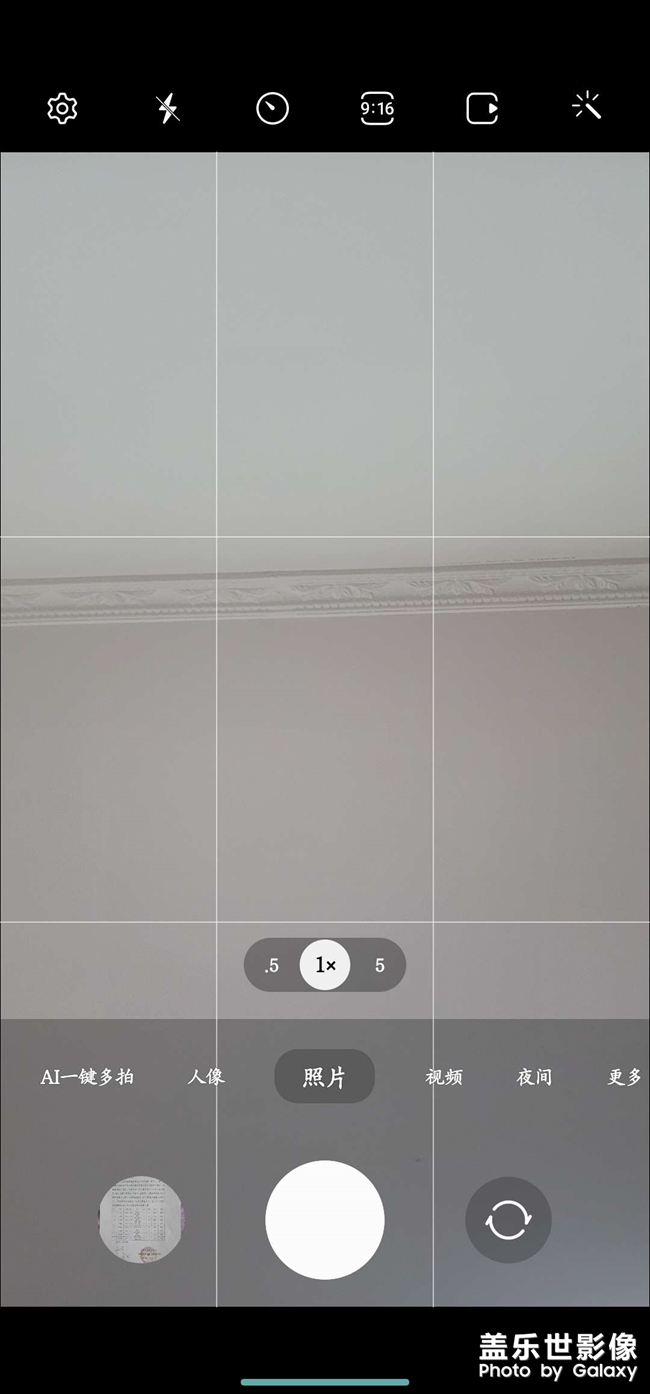The height and width of the screenshot is (1394, 650).
Task: Select the 5 telephoto zoom
Action: pyautogui.click(x=379, y=966)
